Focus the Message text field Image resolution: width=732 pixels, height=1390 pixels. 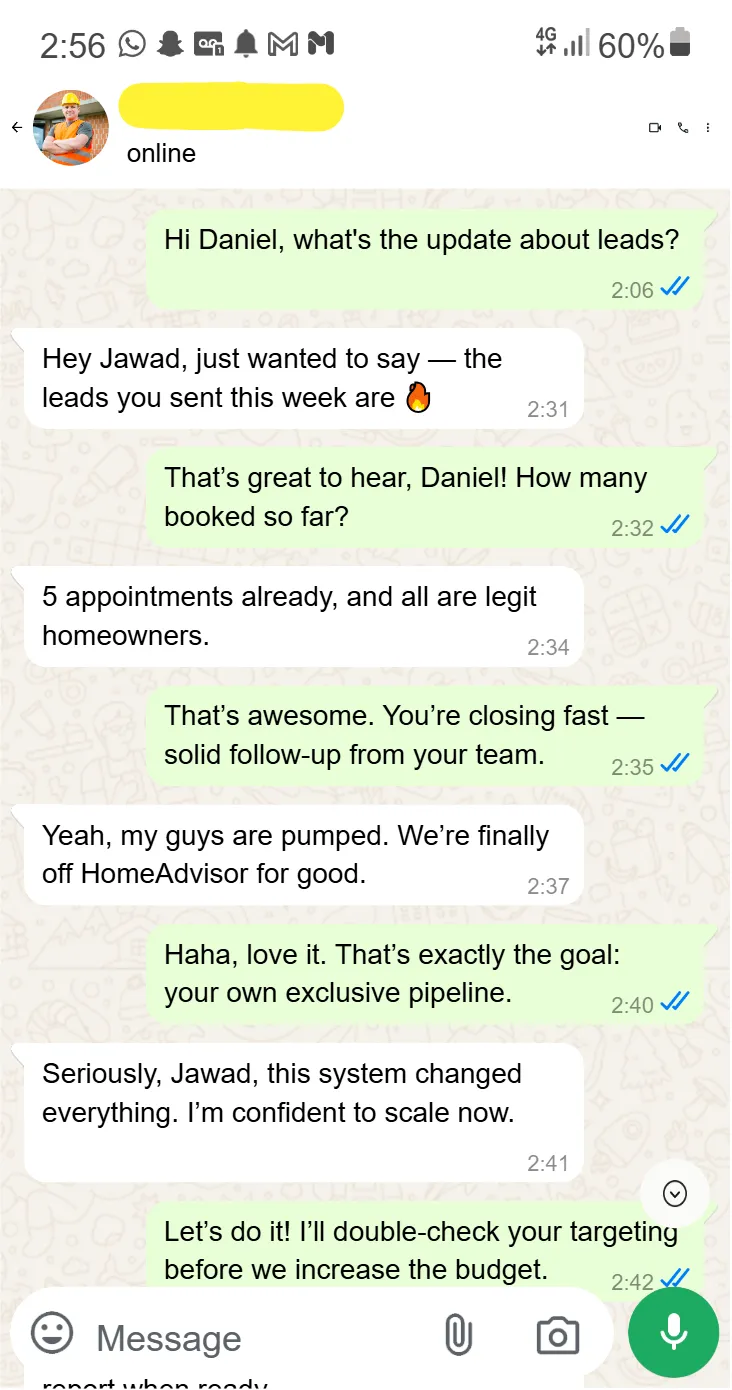point(250,1338)
